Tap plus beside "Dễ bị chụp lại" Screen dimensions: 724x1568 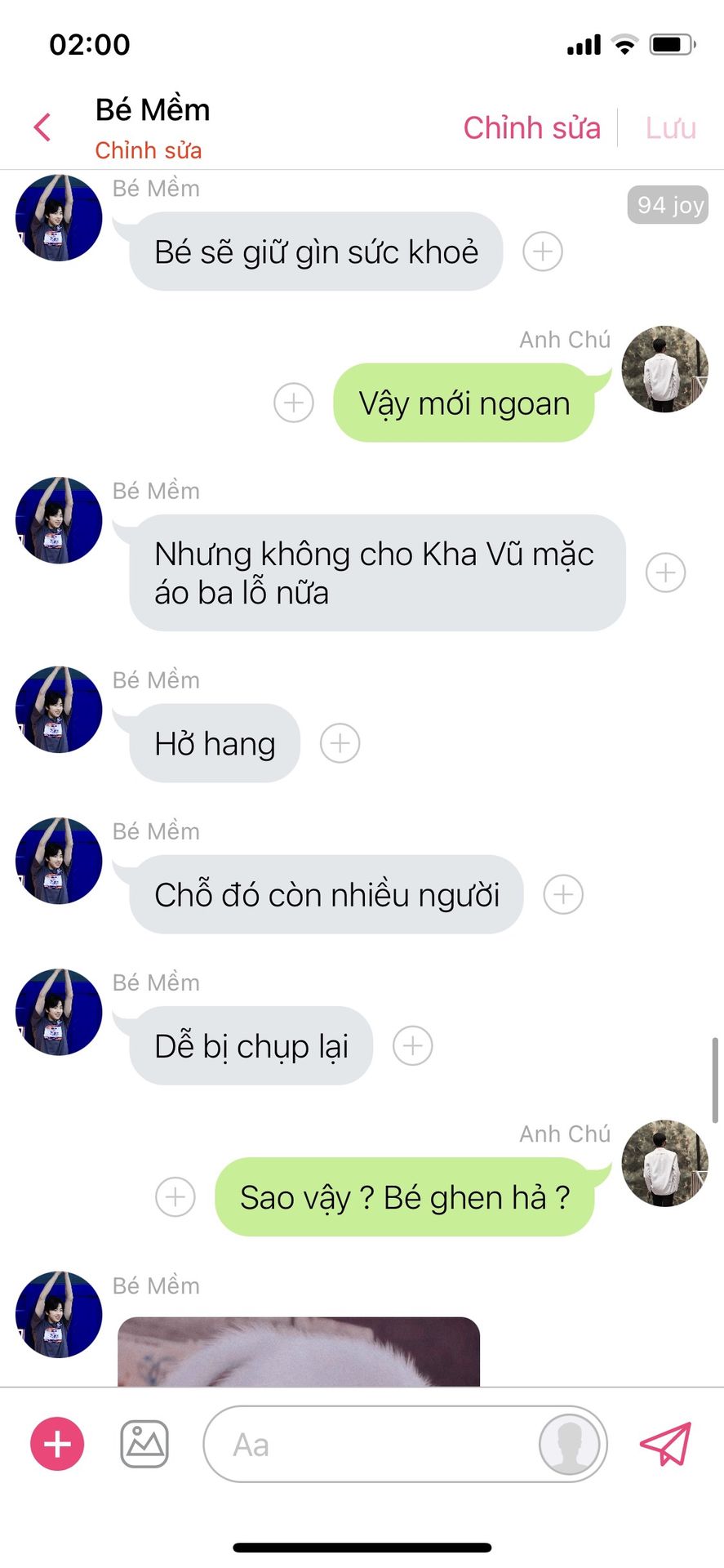[413, 1045]
